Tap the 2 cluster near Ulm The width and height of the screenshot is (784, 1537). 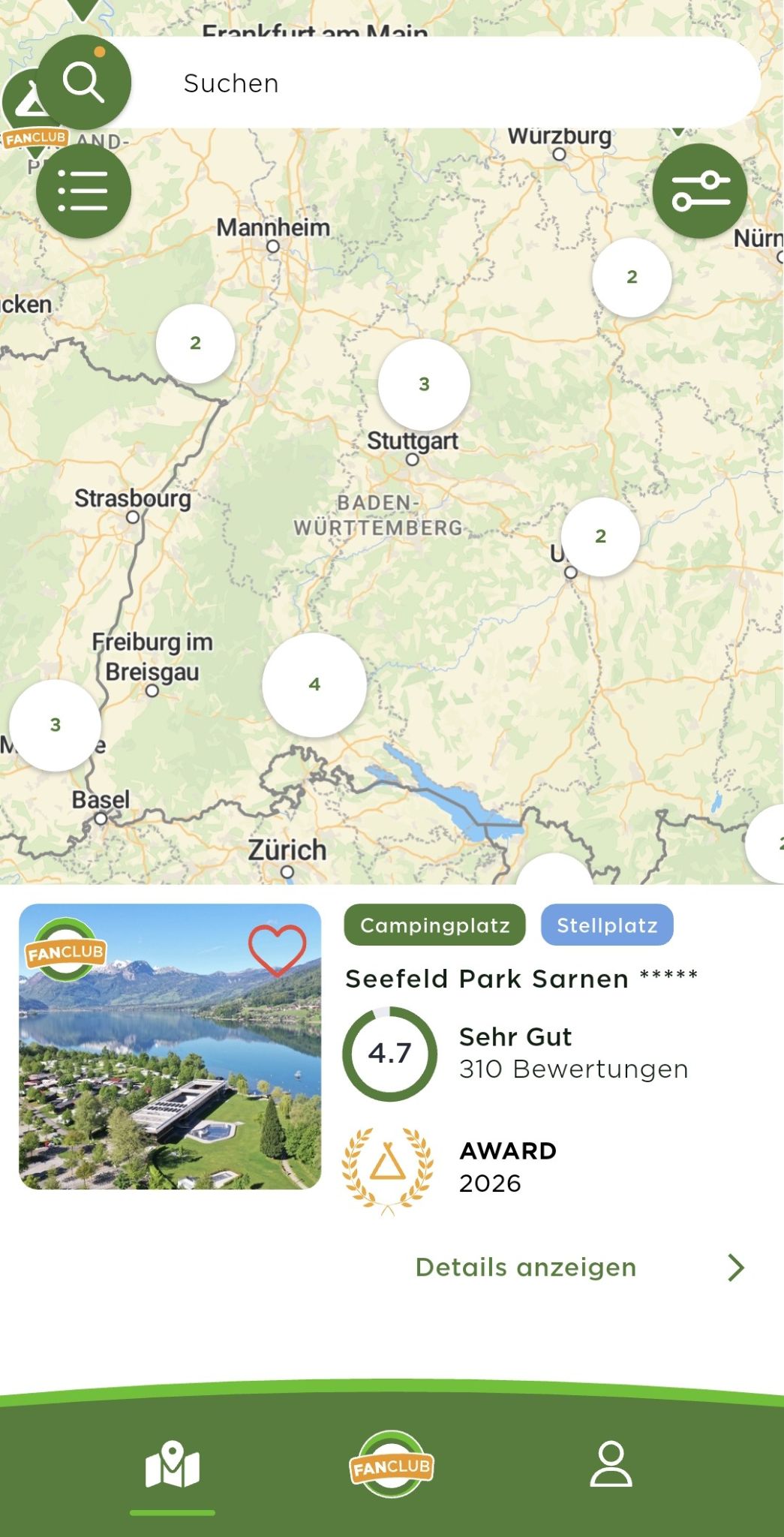tap(600, 537)
